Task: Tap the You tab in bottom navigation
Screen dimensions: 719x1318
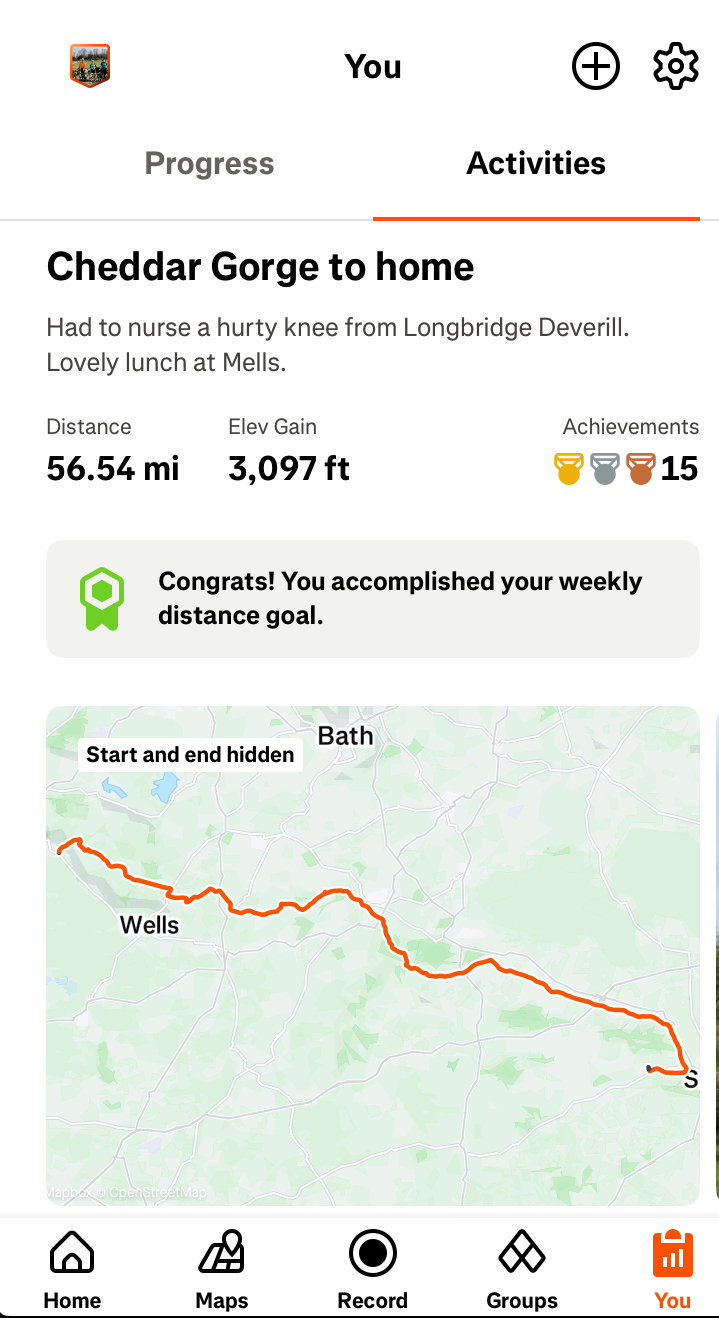Action: tap(672, 1269)
